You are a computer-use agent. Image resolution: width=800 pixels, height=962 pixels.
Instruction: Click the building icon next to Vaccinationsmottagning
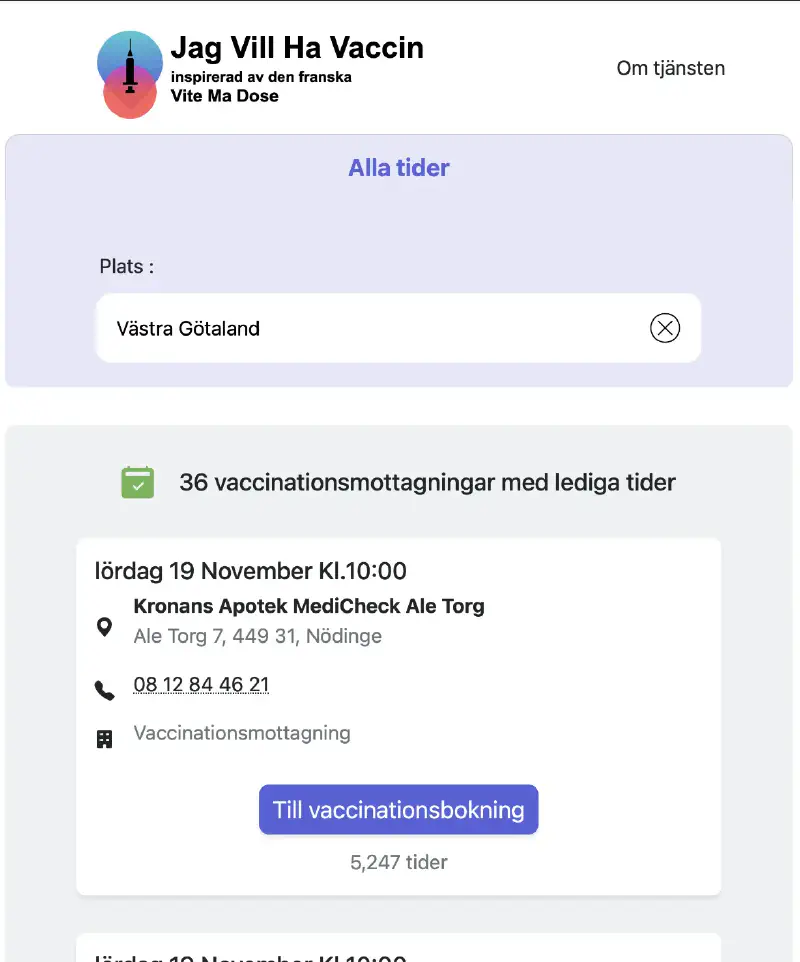(105, 733)
